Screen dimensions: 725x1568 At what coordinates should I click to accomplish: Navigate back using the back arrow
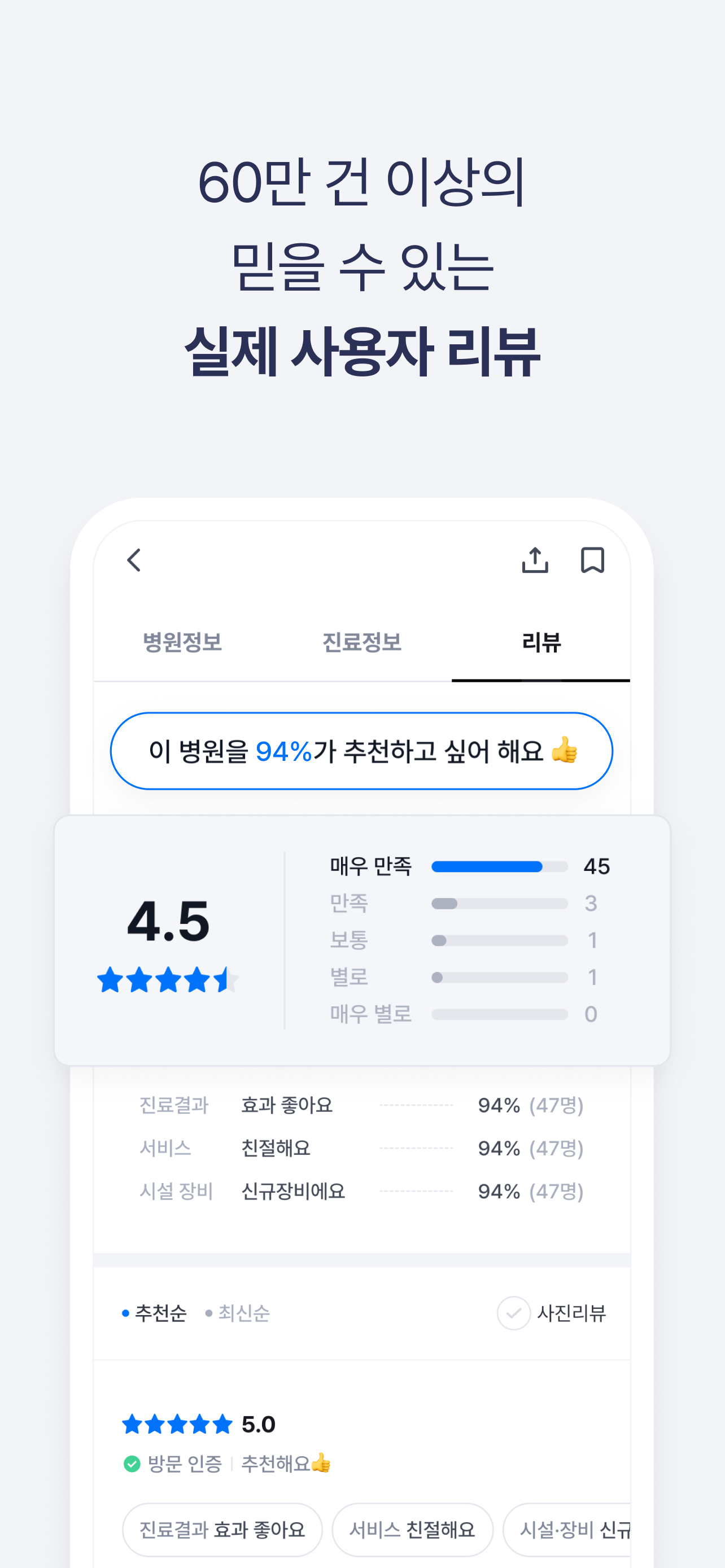pyautogui.click(x=134, y=561)
